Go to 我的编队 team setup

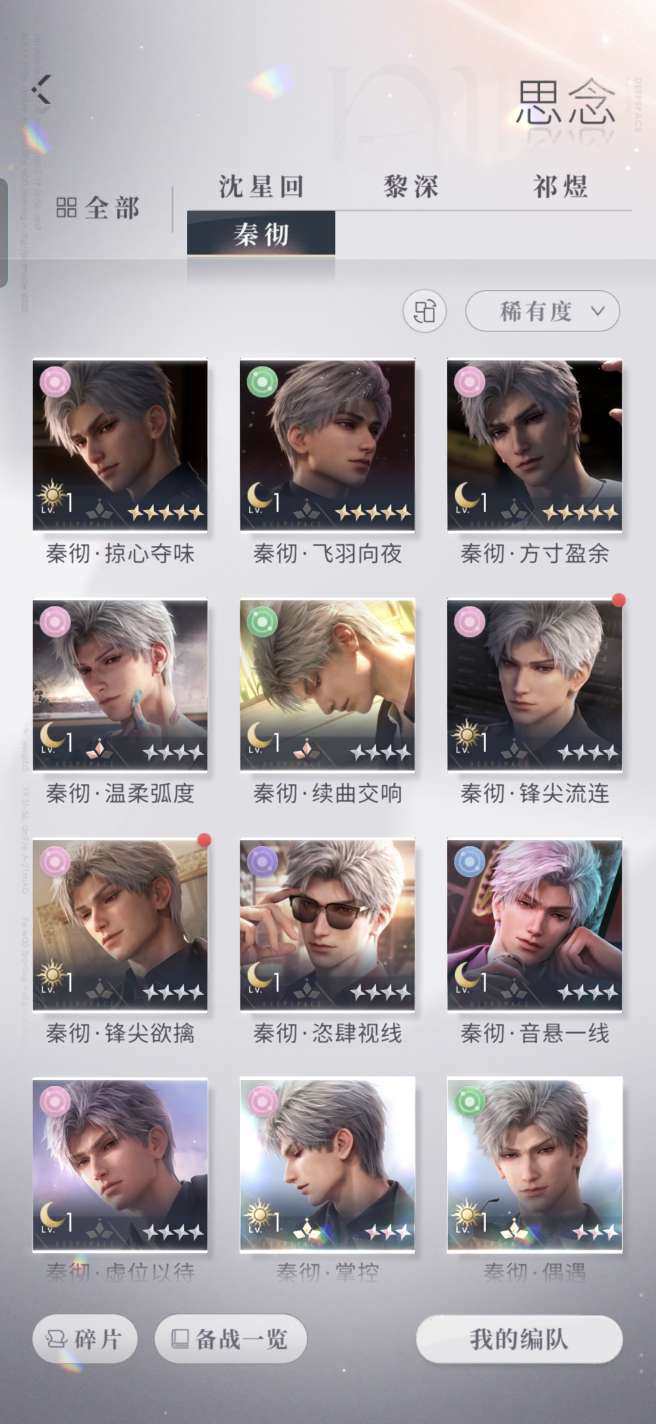[519, 1339]
